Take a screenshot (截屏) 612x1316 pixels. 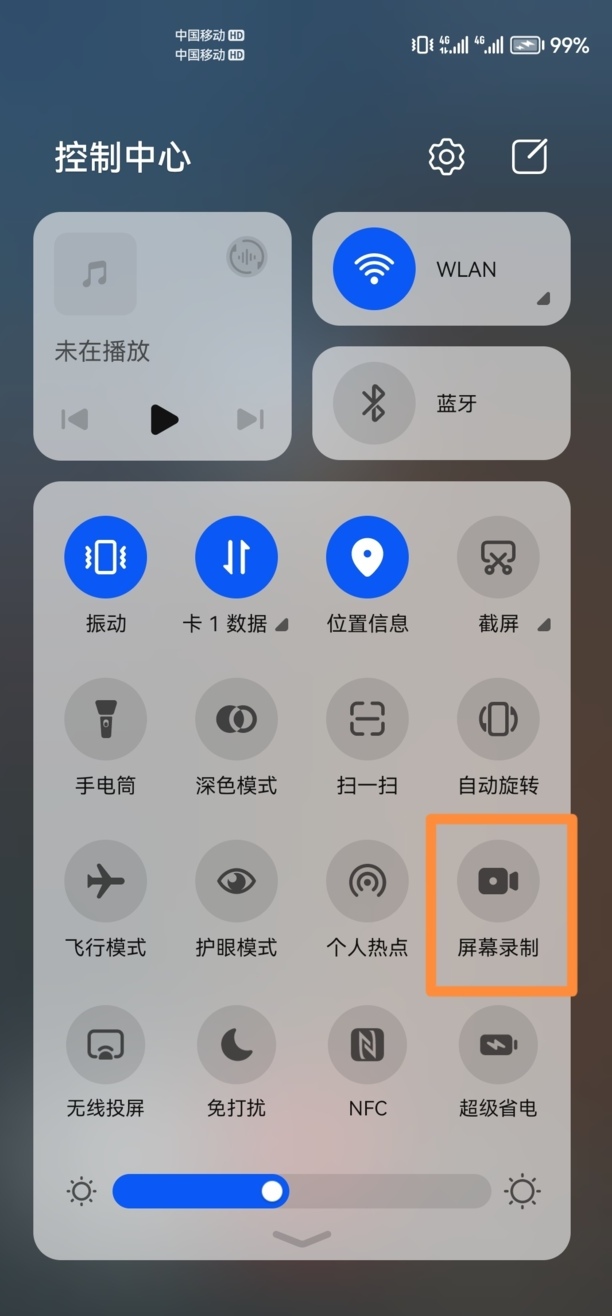click(x=498, y=558)
